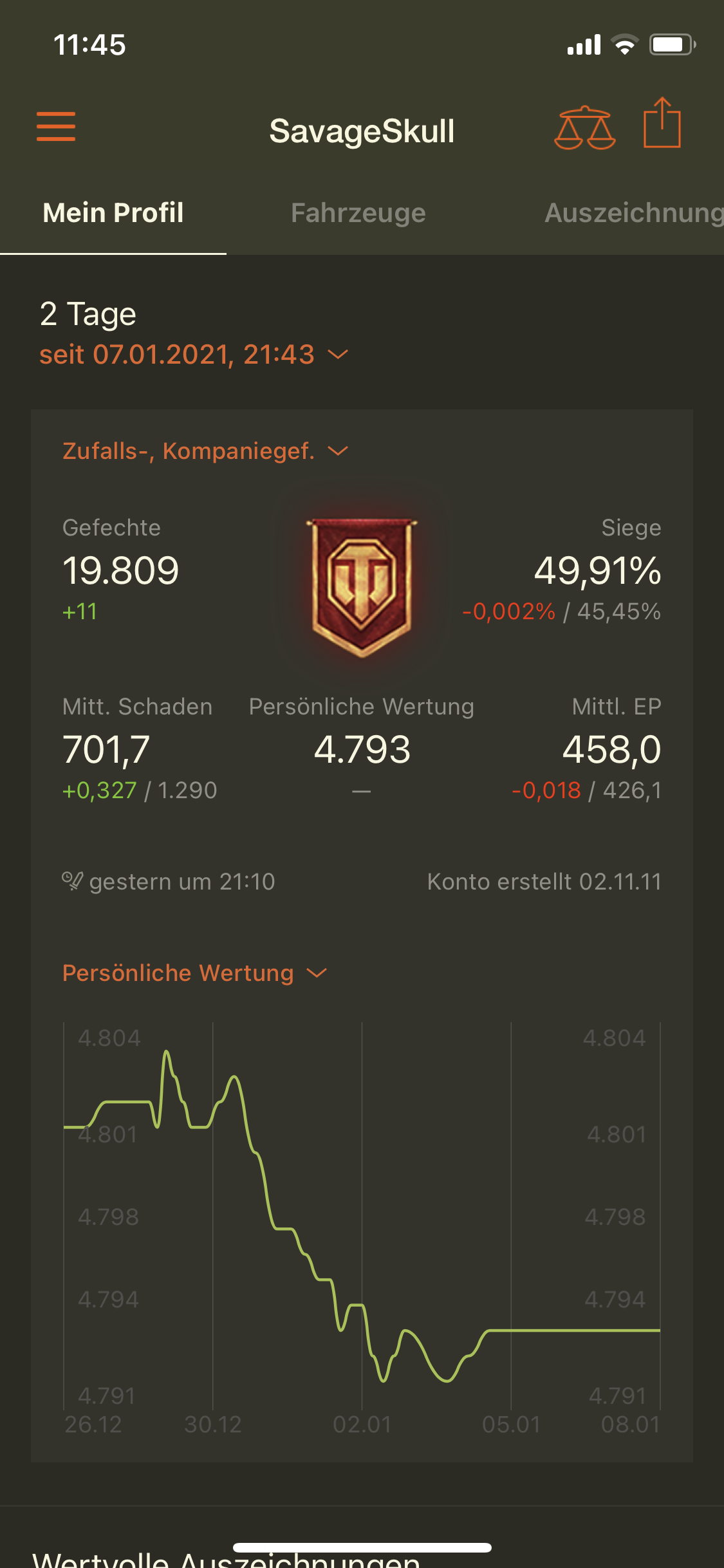This screenshot has width=724, height=1568.
Task: Share the SavageSkull profile
Action: (x=662, y=124)
